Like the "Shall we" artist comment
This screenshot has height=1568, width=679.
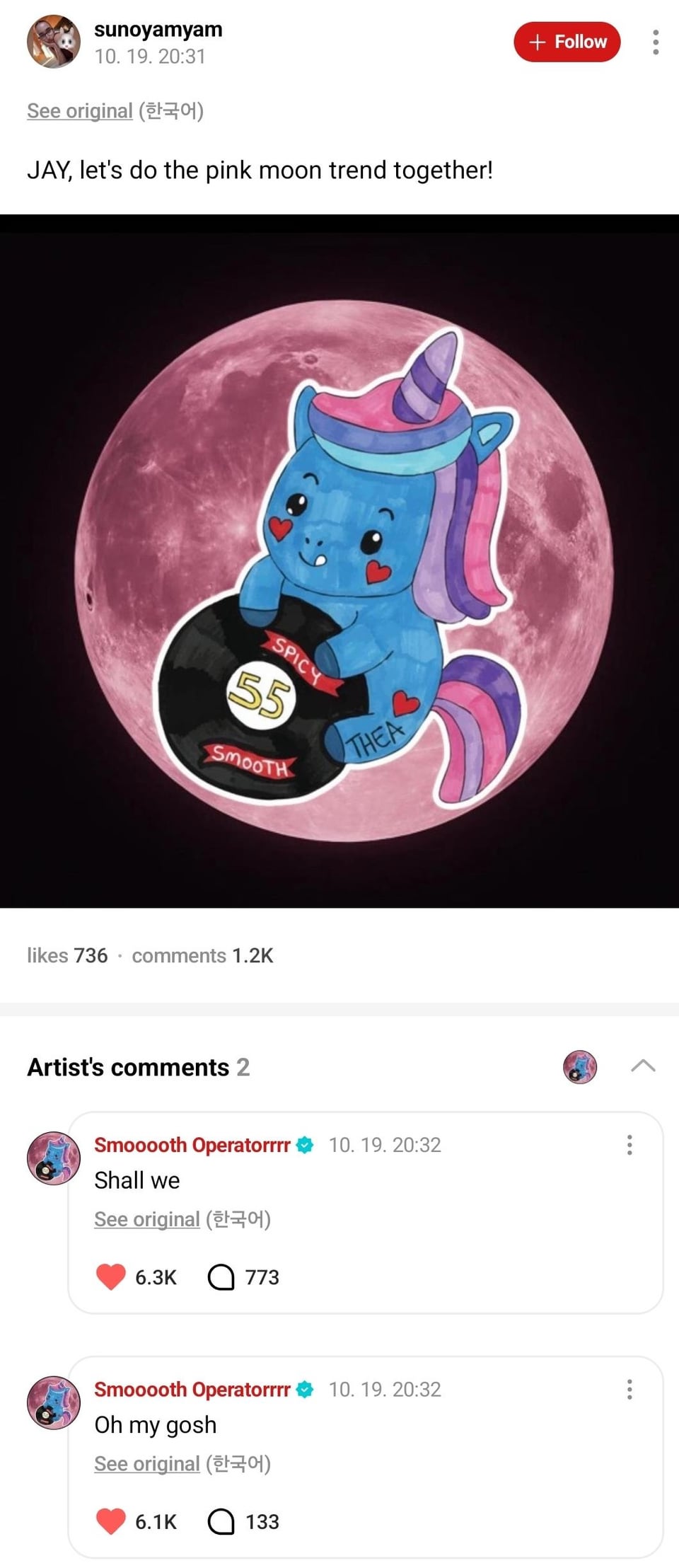[x=111, y=1277]
